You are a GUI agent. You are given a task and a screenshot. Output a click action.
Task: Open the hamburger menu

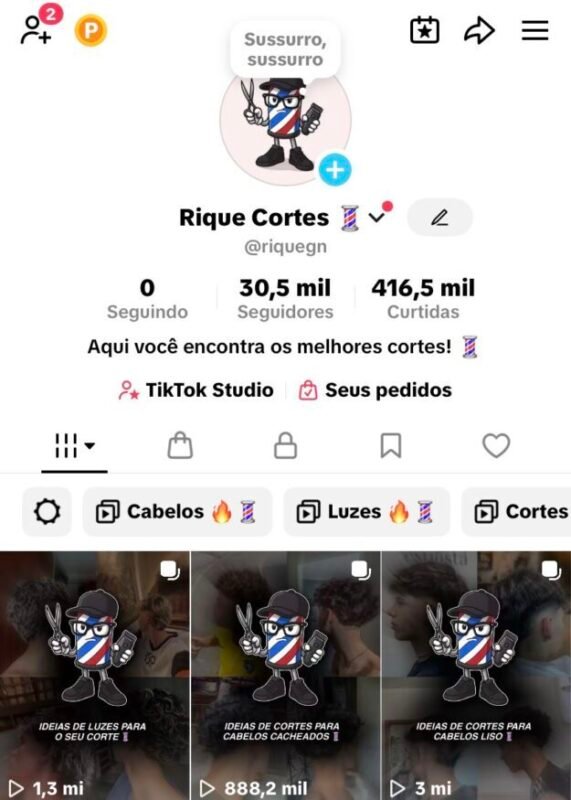coord(535,31)
